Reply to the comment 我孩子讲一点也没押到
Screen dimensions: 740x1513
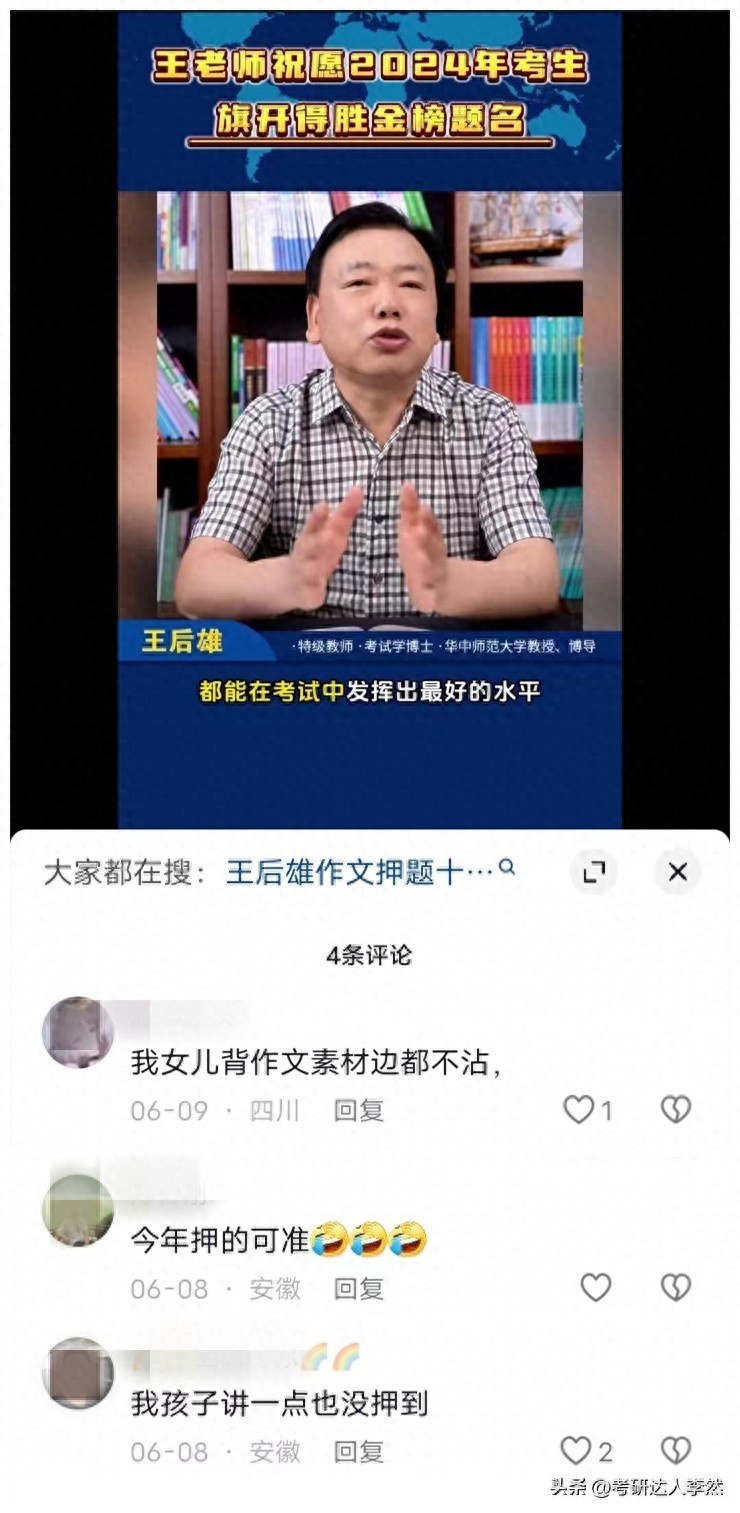(359, 1451)
